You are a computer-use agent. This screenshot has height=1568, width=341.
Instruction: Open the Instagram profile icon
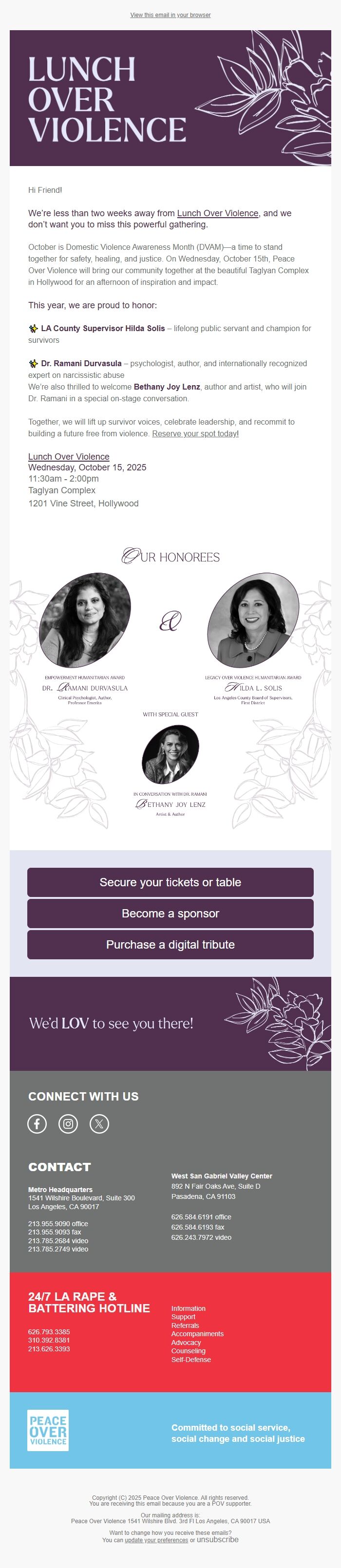click(68, 1124)
